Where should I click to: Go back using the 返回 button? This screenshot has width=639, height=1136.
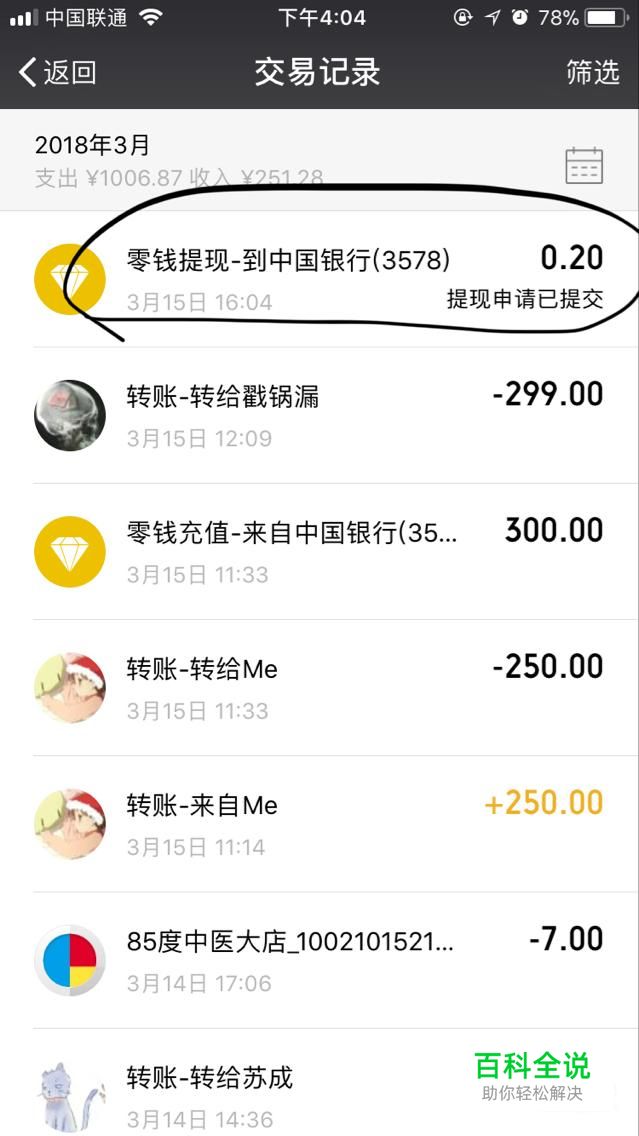58,72
